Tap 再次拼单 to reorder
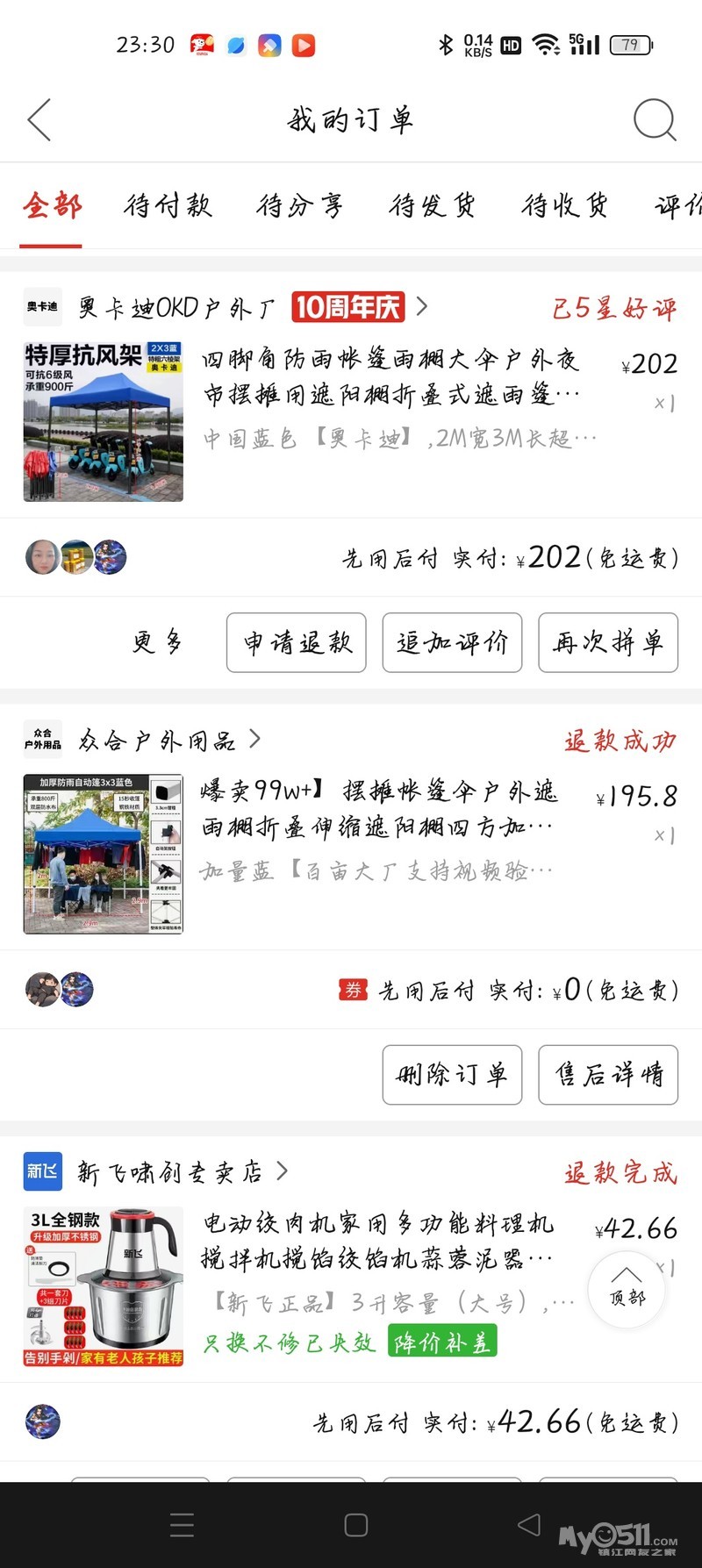Image resolution: width=702 pixels, height=1568 pixels. (x=607, y=643)
